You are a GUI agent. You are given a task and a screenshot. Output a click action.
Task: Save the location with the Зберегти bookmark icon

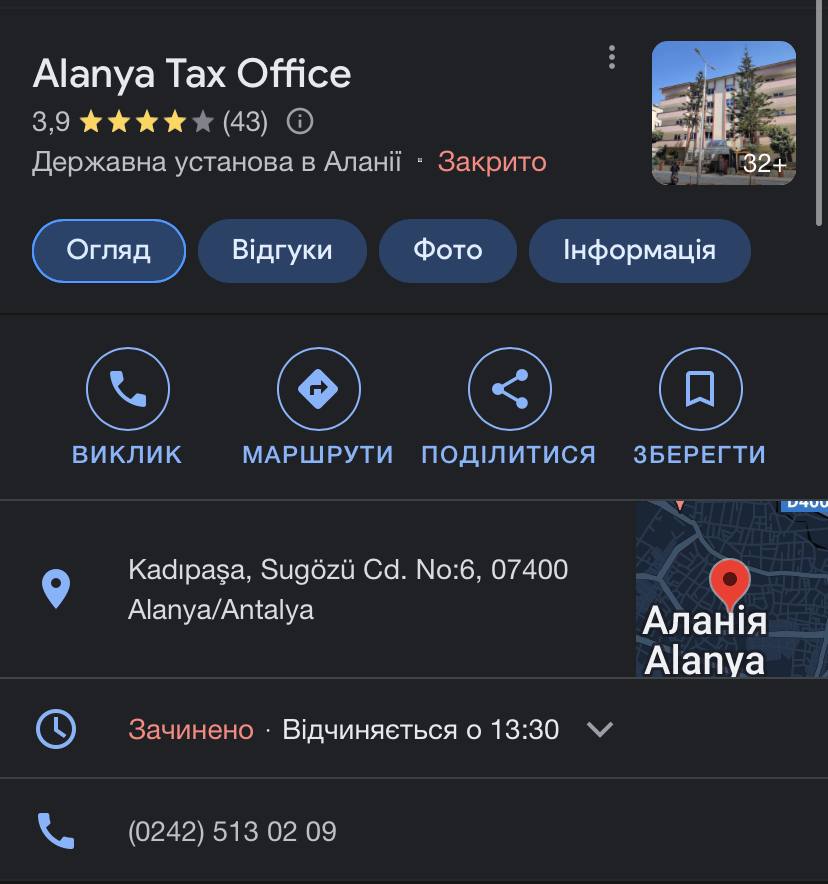tap(700, 389)
